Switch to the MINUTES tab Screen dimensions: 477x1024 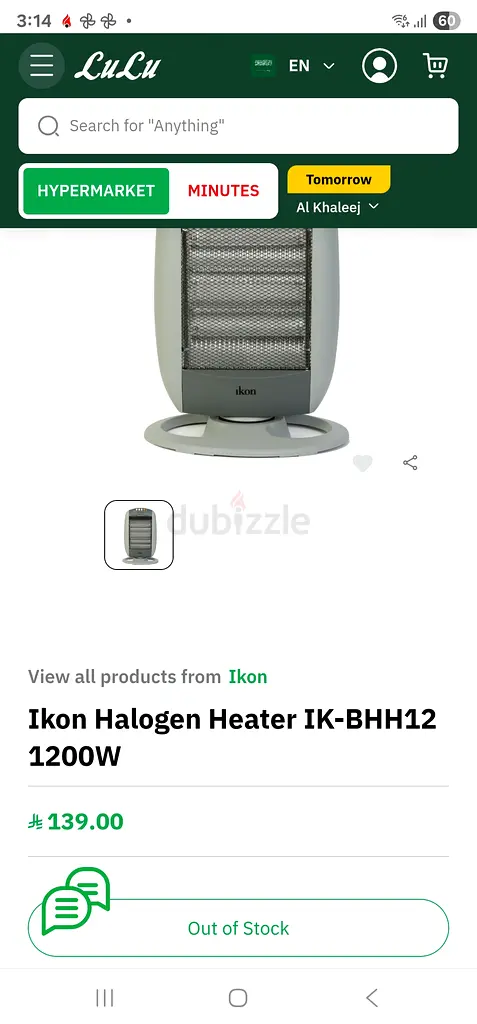(x=223, y=191)
